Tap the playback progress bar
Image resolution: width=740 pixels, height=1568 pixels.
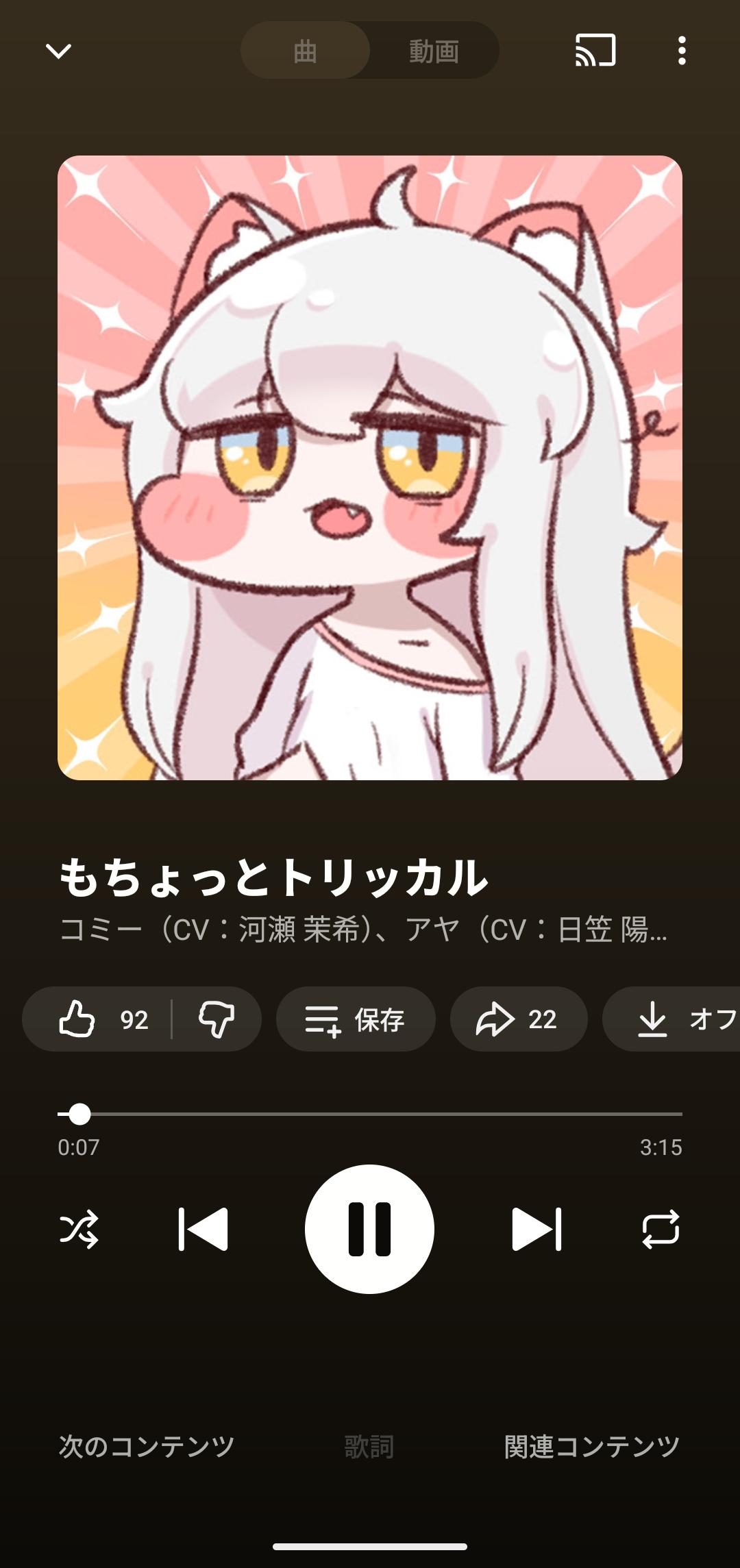pyautogui.click(x=370, y=1114)
